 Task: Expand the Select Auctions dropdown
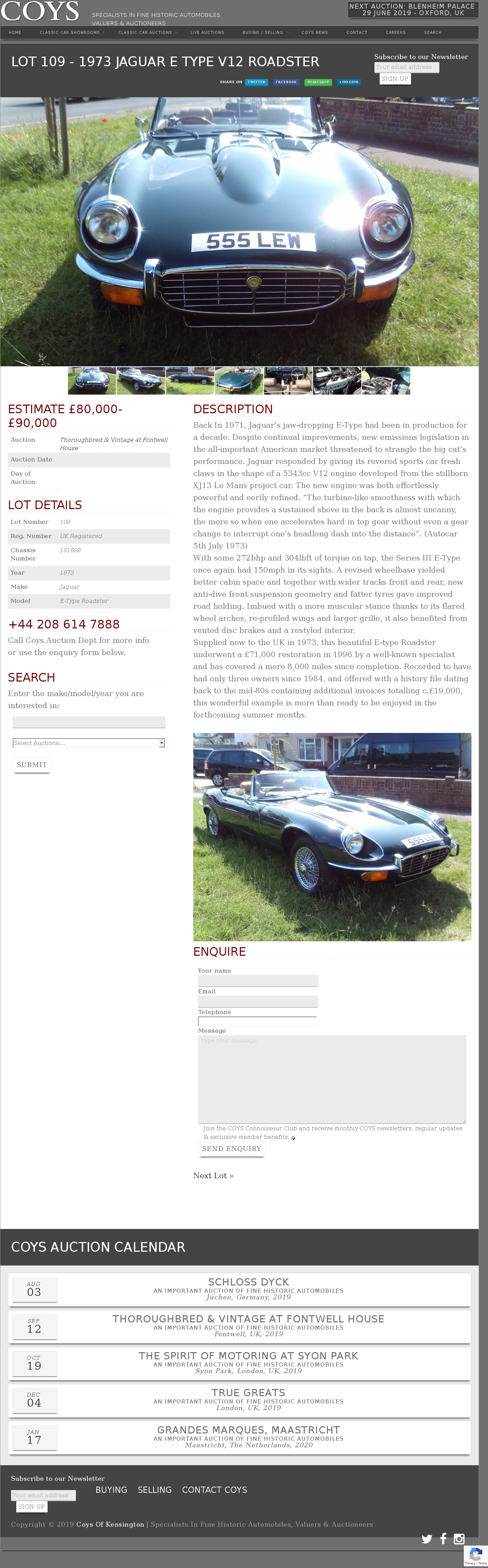pos(89,743)
